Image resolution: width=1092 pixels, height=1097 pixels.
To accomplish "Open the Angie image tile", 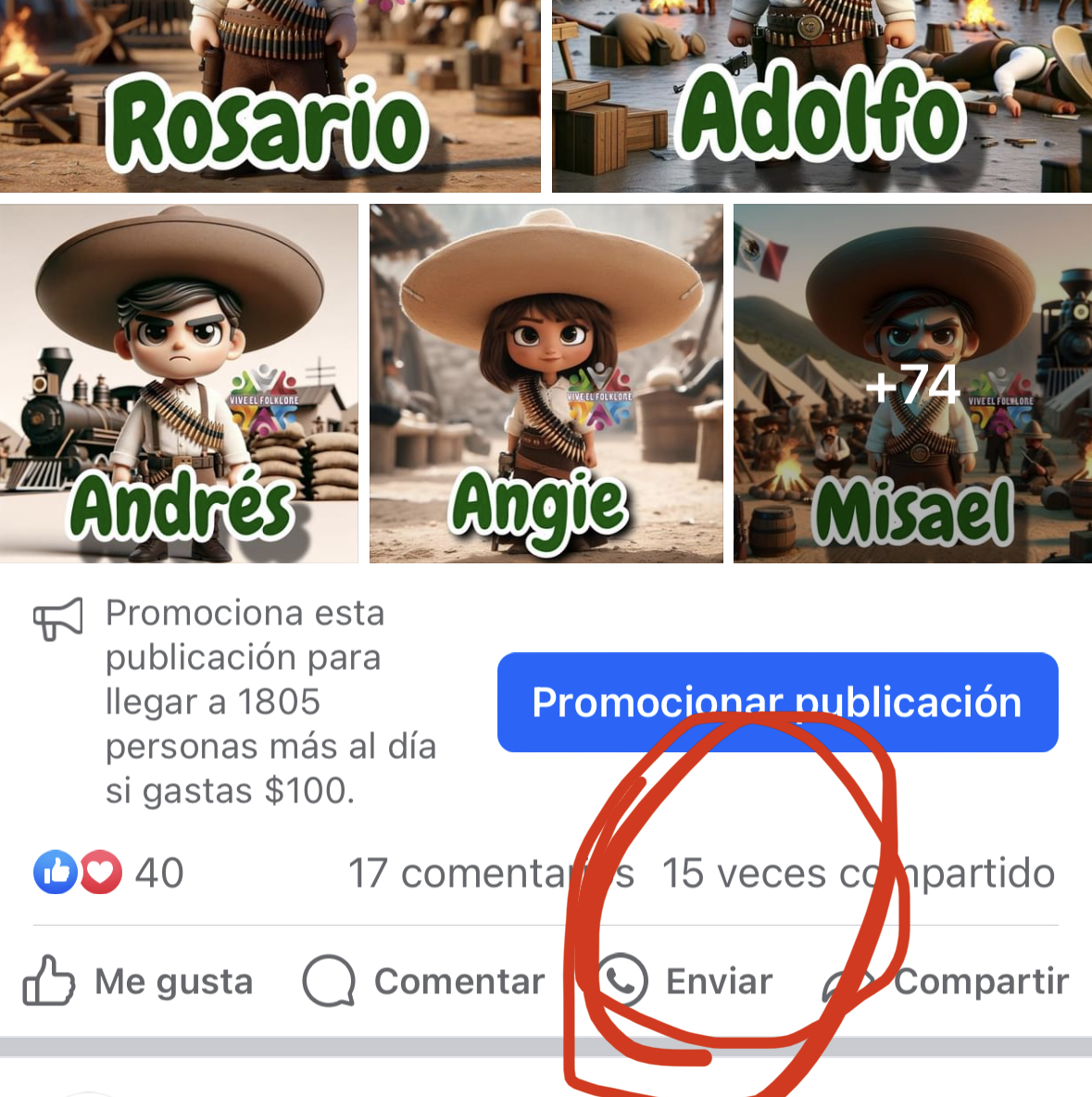I will (546, 383).
